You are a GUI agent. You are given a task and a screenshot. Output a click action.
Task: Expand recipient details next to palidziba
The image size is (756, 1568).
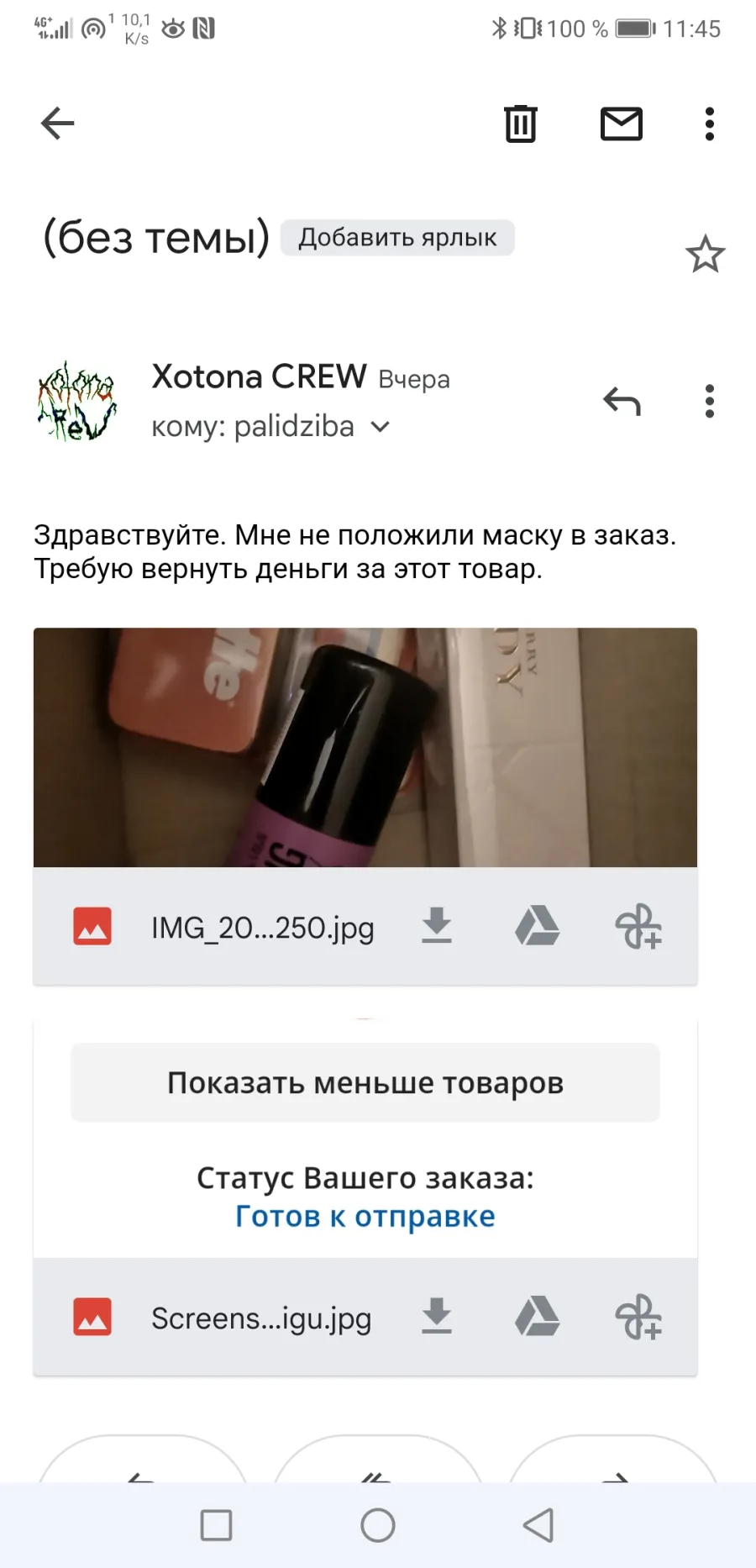tap(381, 427)
